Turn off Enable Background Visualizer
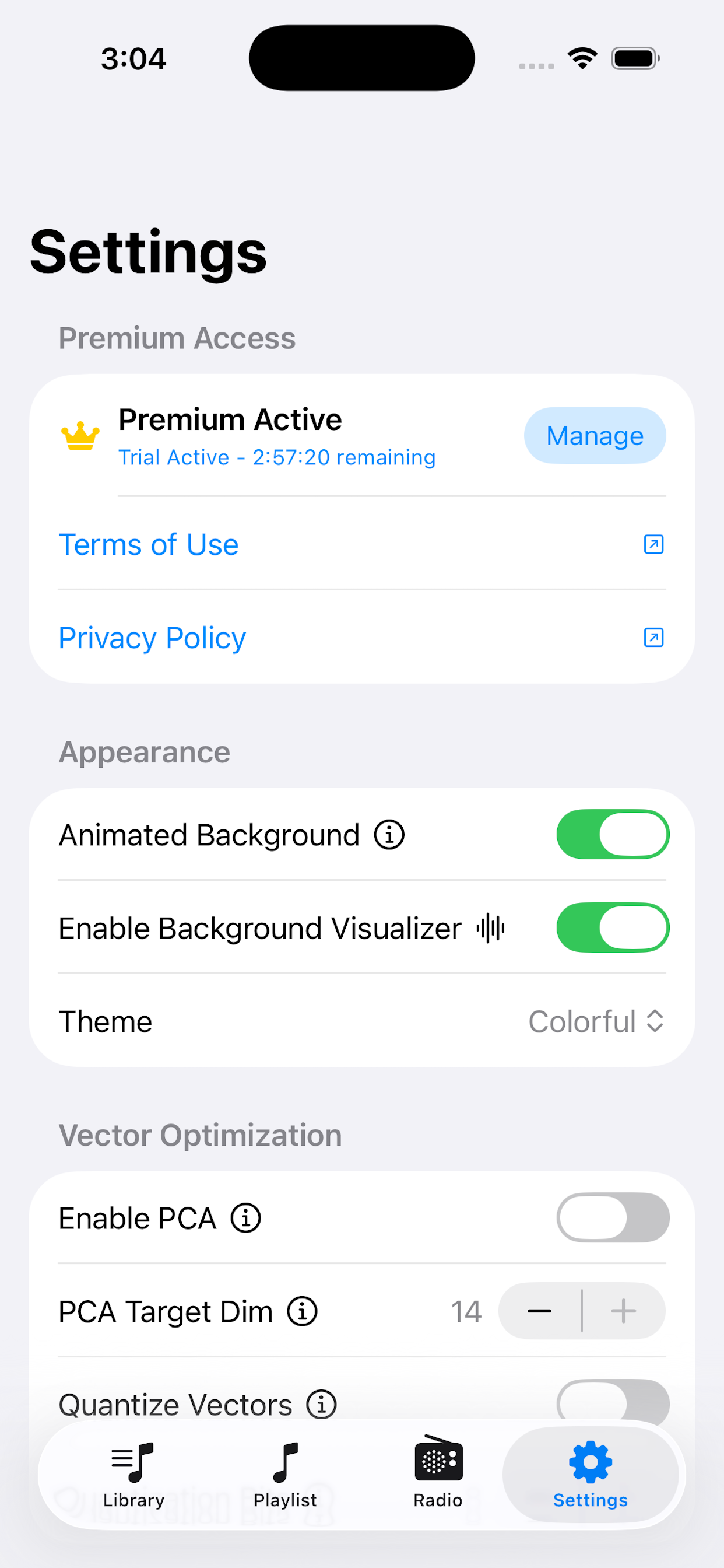This screenshot has width=724, height=1568. pyautogui.click(x=613, y=927)
